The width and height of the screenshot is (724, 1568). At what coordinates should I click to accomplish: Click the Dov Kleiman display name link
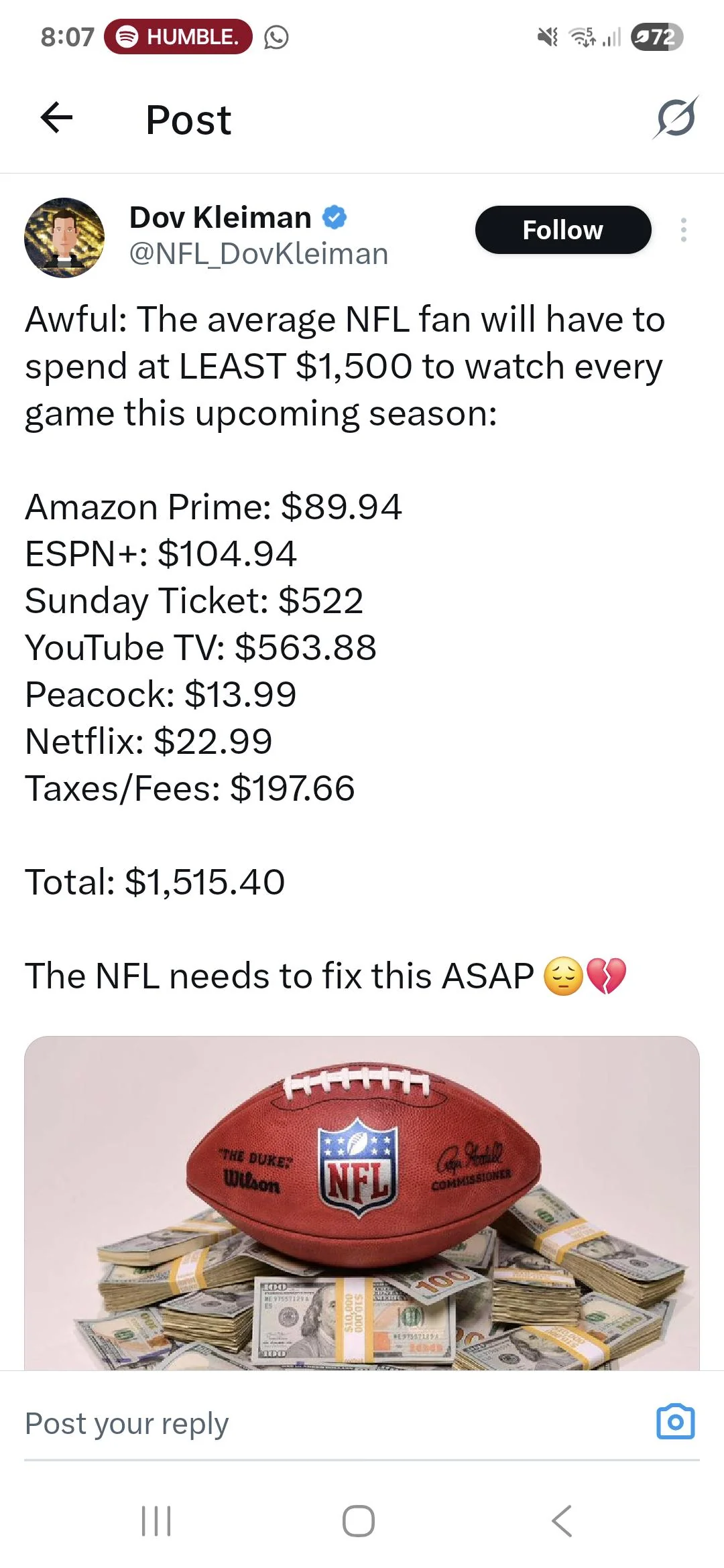click(x=221, y=216)
